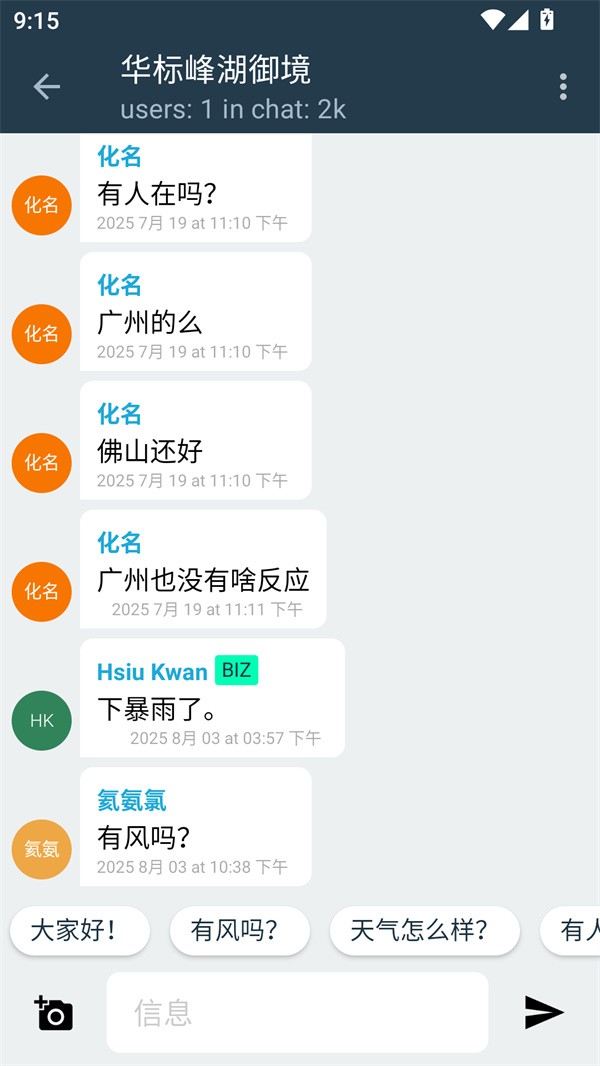Image resolution: width=600 pixels, height=1066 pixels.
Task: Attach a photo with the camera icon
Action: click(53, 1013)
